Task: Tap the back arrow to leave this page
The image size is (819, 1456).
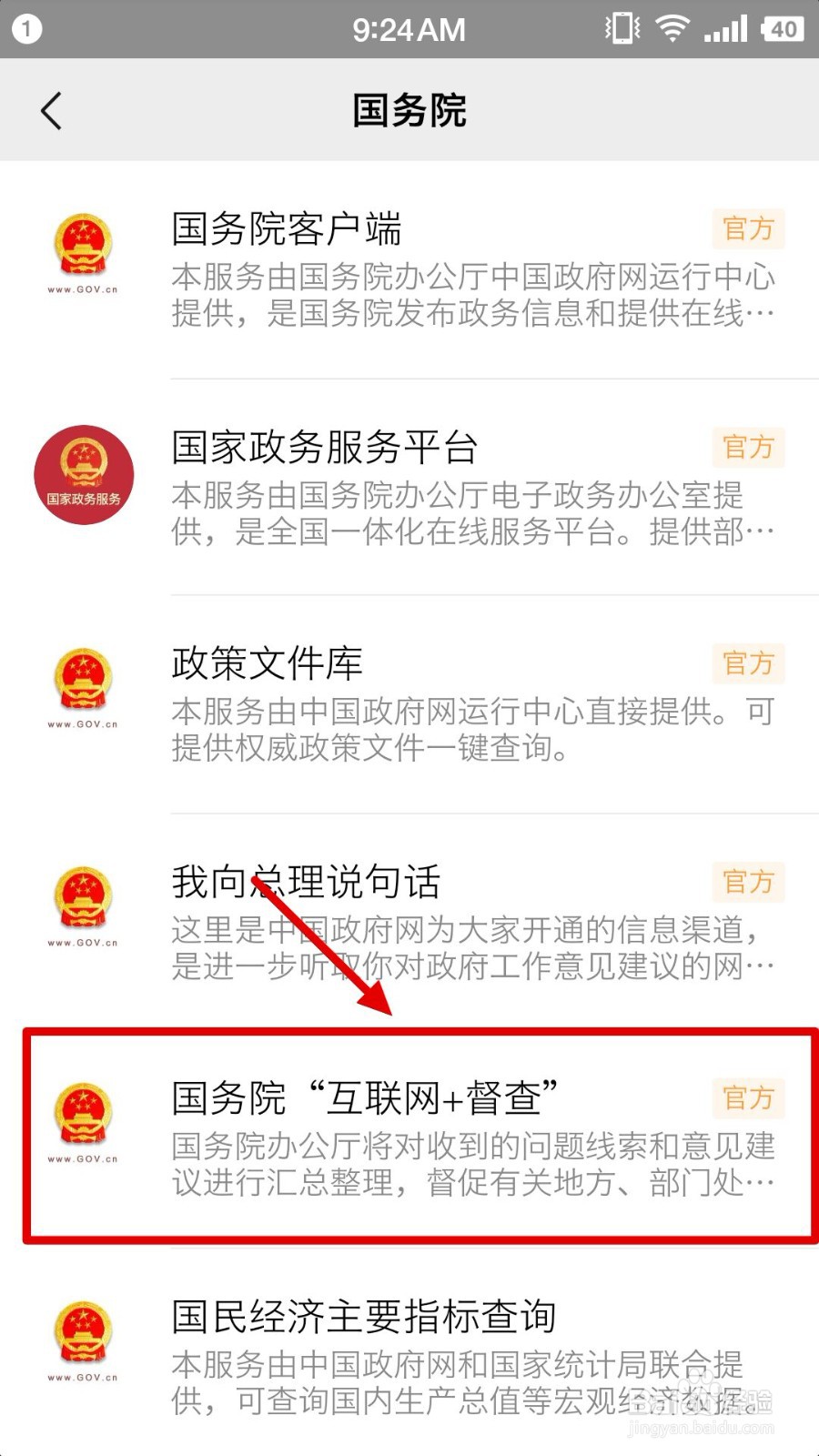Action: (x=50, y=109)
